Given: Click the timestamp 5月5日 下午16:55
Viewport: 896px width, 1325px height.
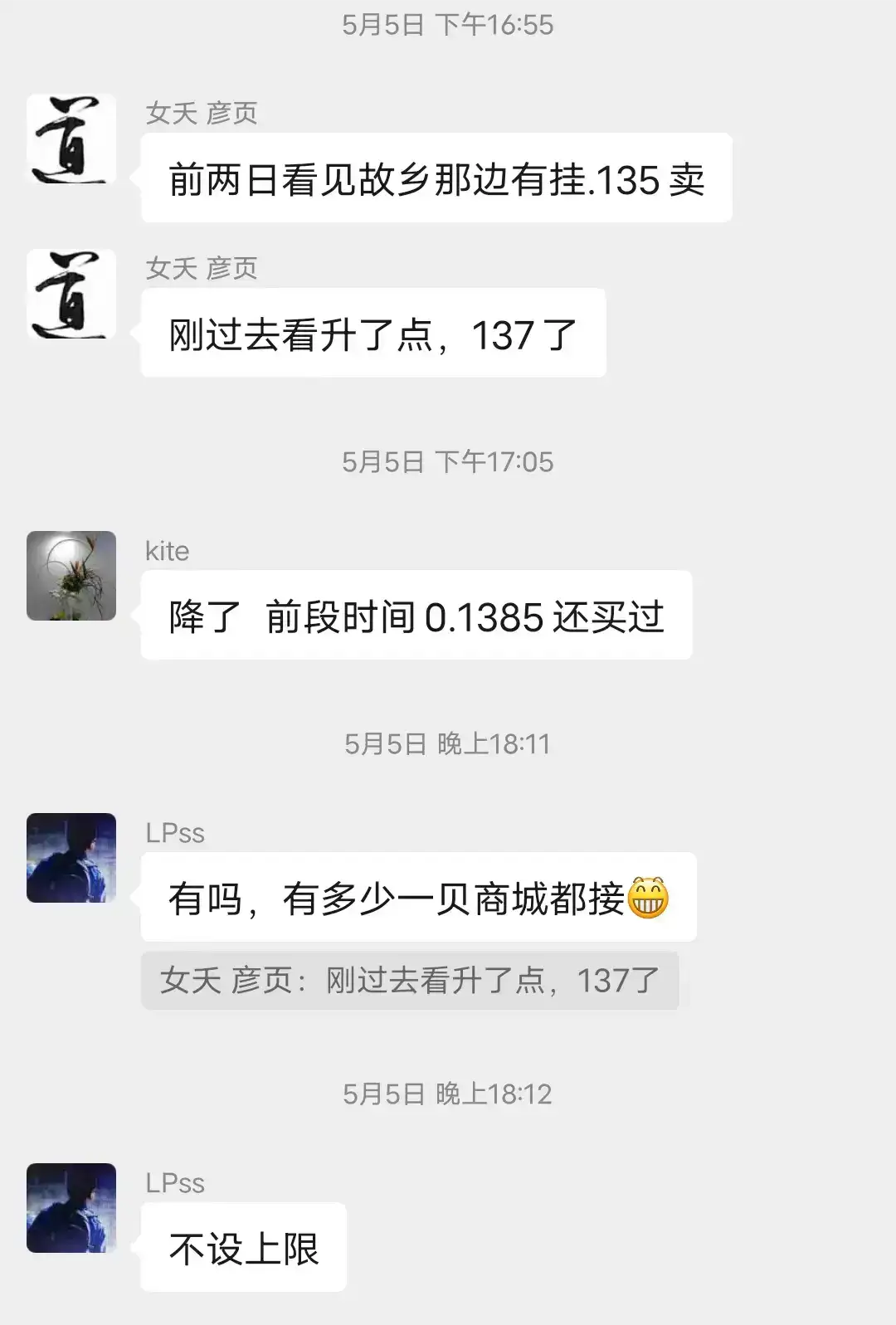Looking at the screenshot, I should (x=448, y=25).
